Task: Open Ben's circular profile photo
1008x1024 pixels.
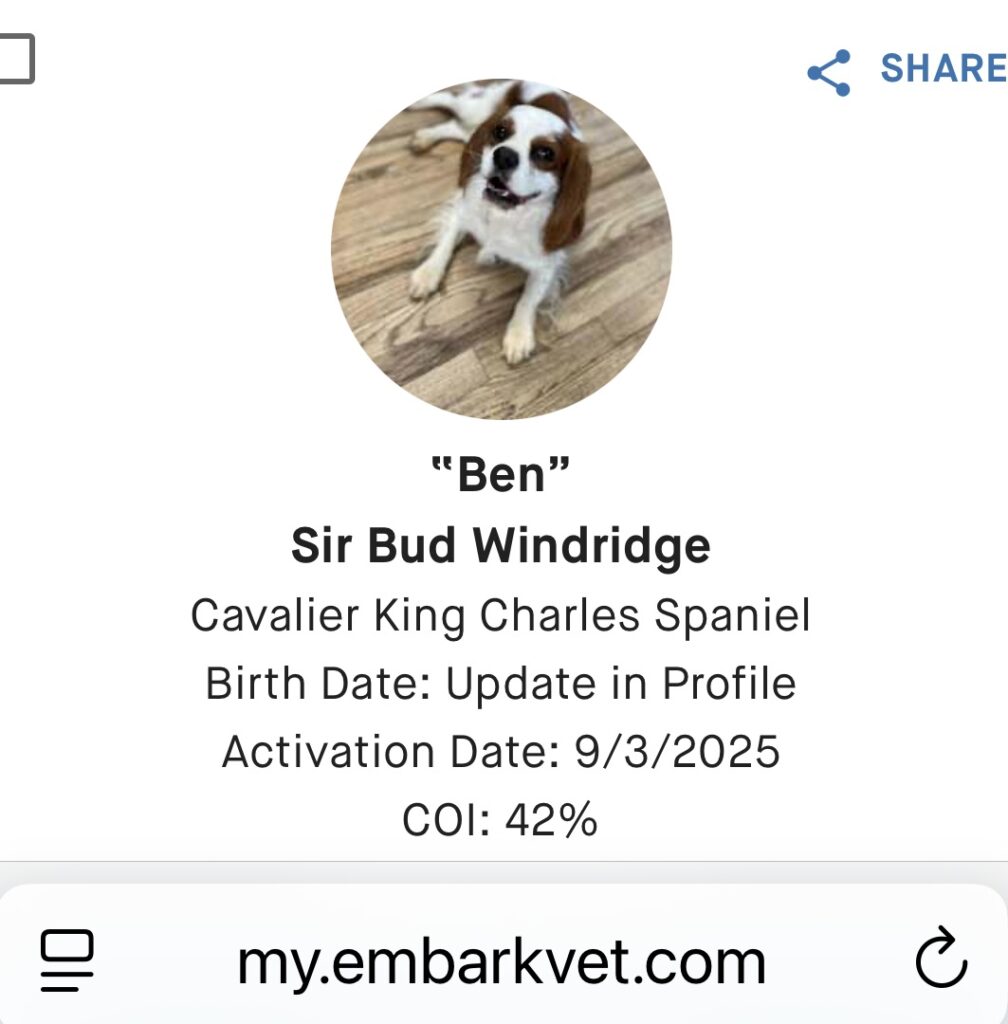Action: coord(501,248)
